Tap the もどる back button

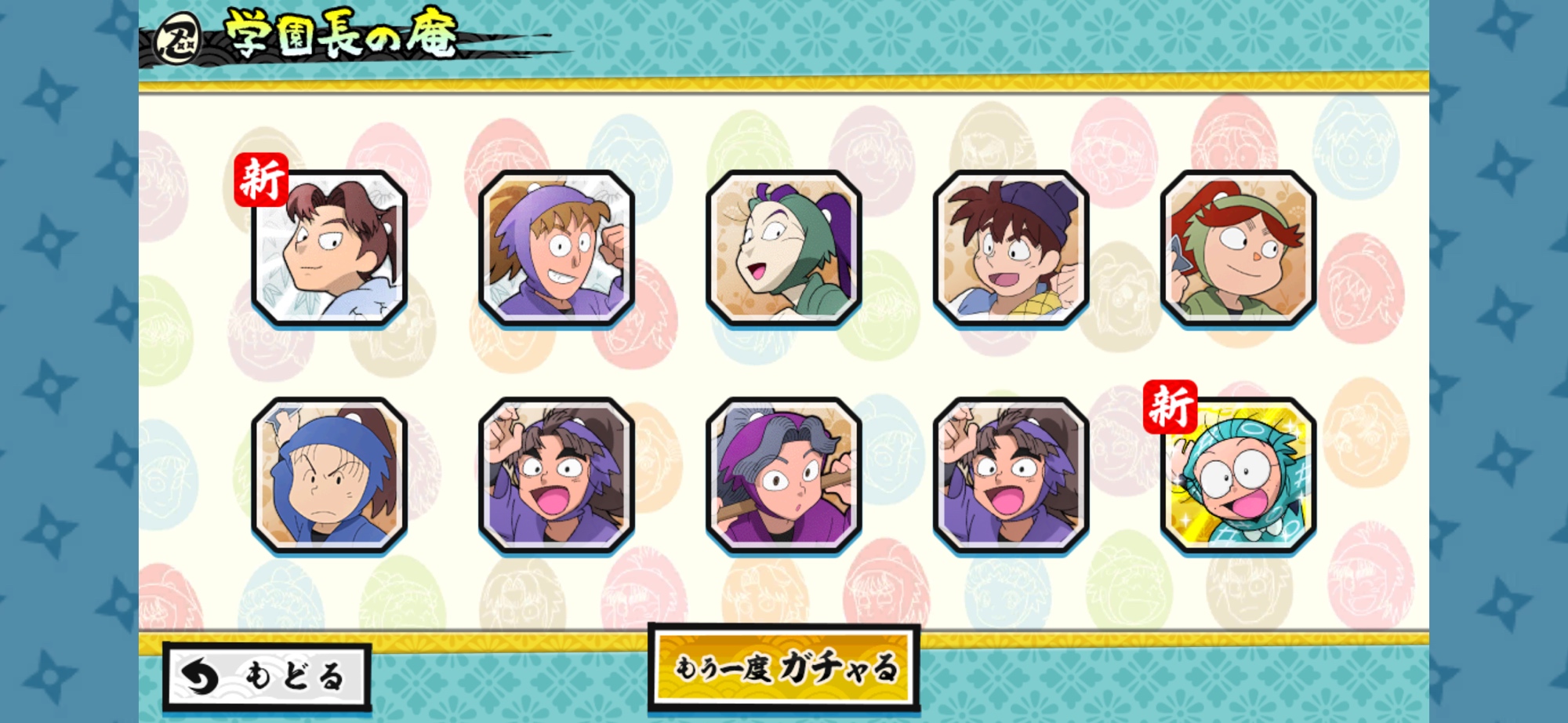(x=267, y=676)
